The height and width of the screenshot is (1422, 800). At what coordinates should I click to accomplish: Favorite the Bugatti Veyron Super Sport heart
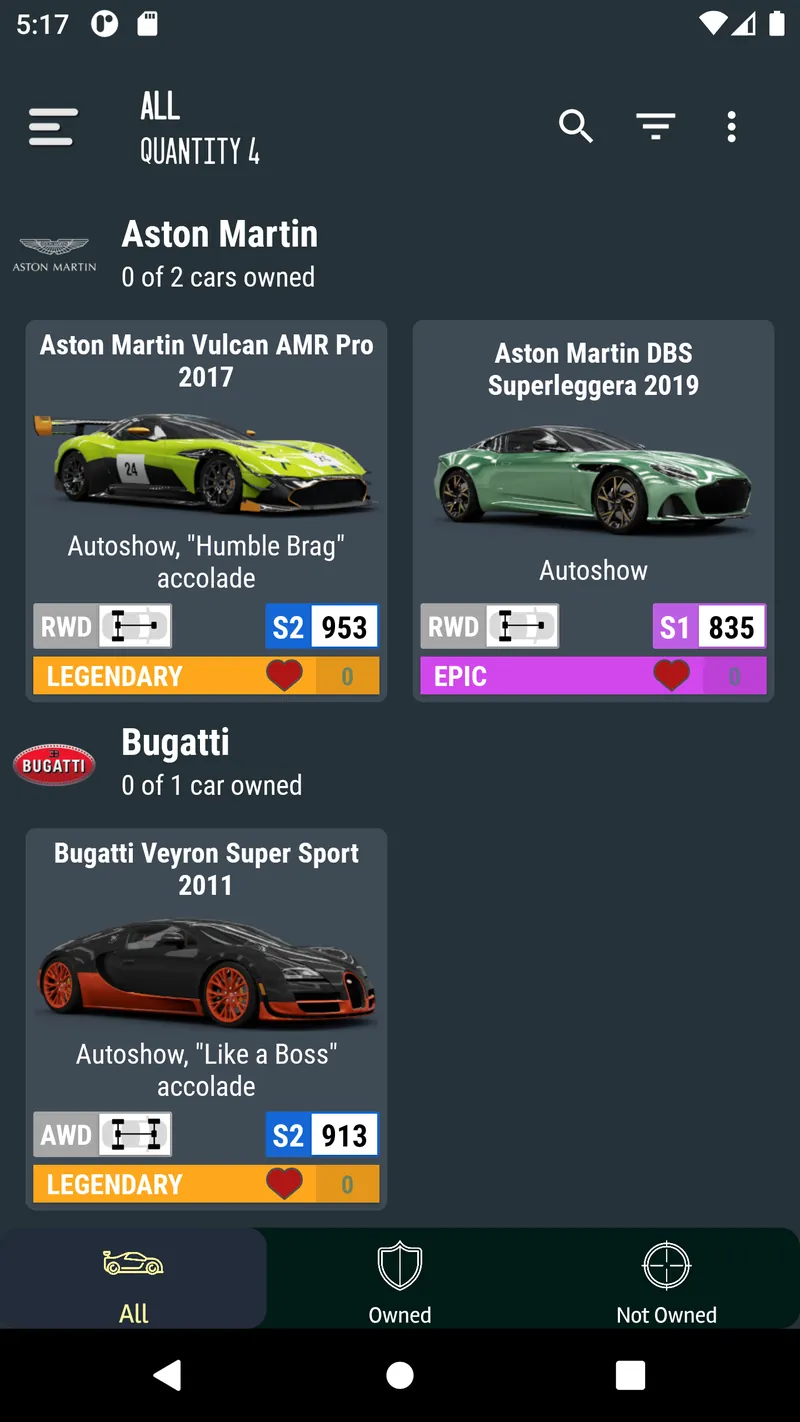(x=285, y=1184)
